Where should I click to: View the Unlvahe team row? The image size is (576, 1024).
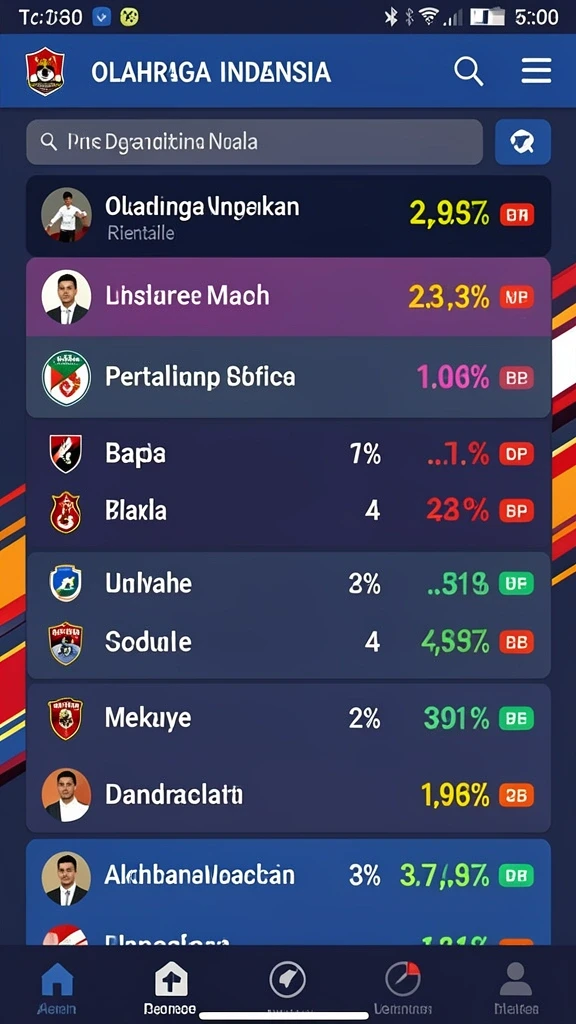(288, 583)
